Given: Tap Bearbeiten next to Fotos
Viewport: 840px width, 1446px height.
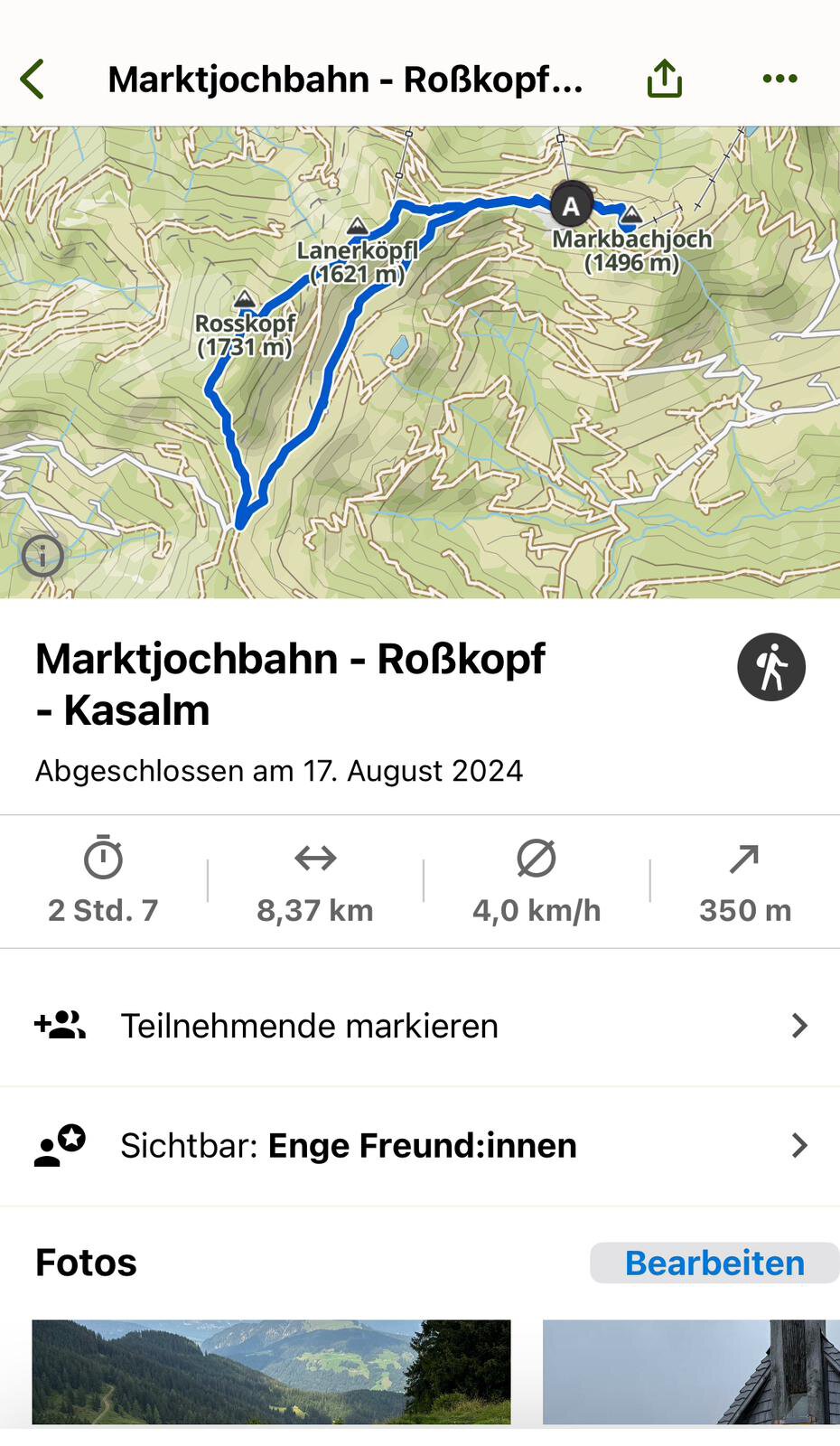Looking at the screenshot, I should point(714,1263).
